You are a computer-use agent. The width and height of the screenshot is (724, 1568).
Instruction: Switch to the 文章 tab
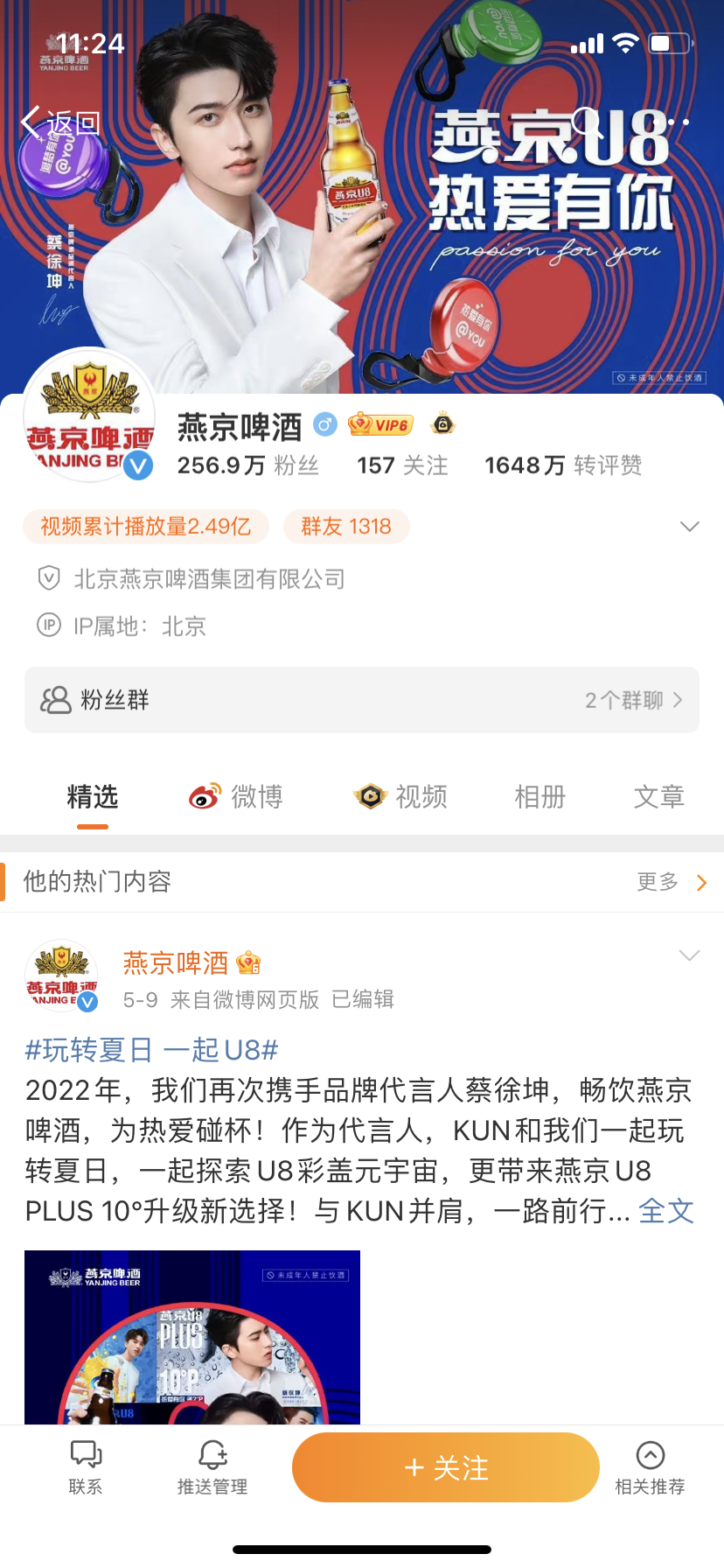pyautogui.click(x=658, y=796)
